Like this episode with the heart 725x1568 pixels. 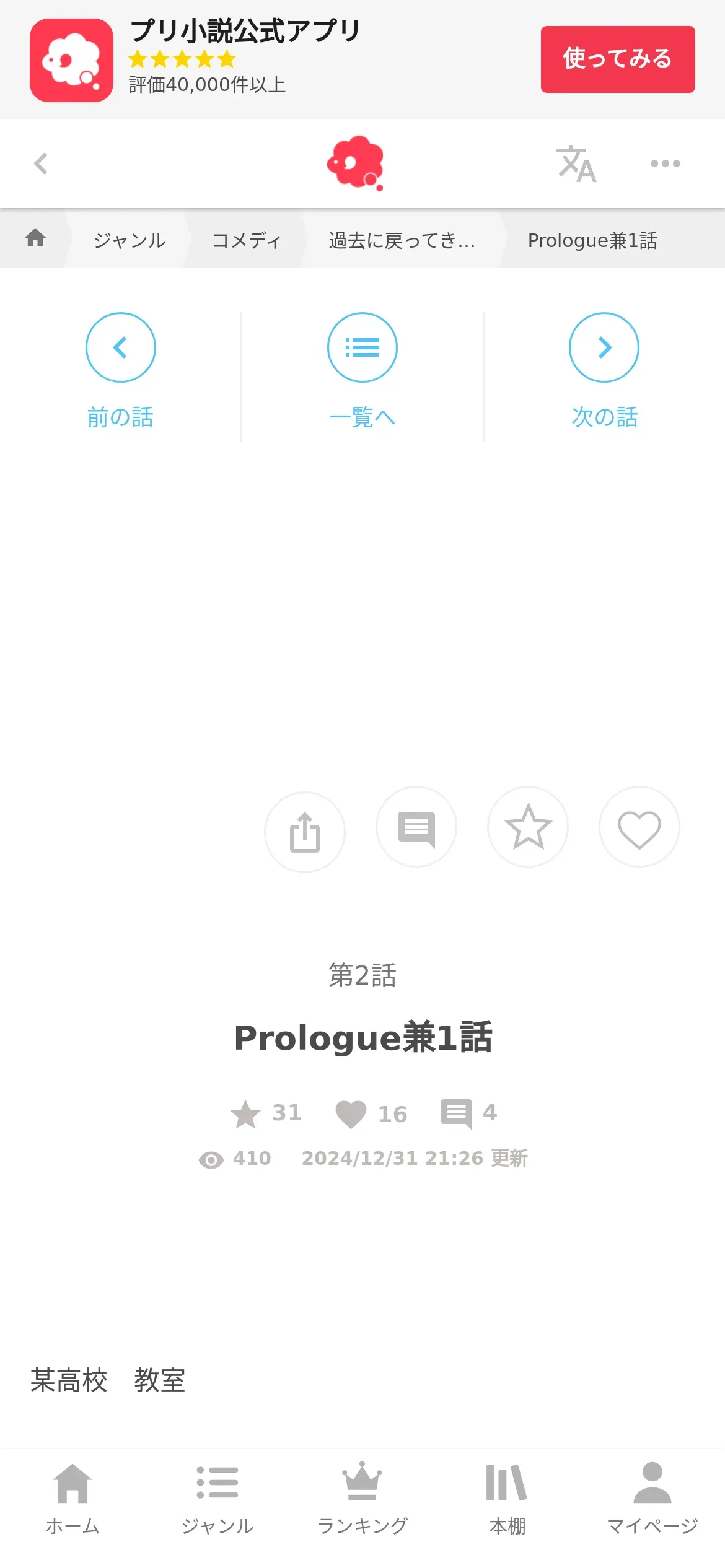[639, 827]
